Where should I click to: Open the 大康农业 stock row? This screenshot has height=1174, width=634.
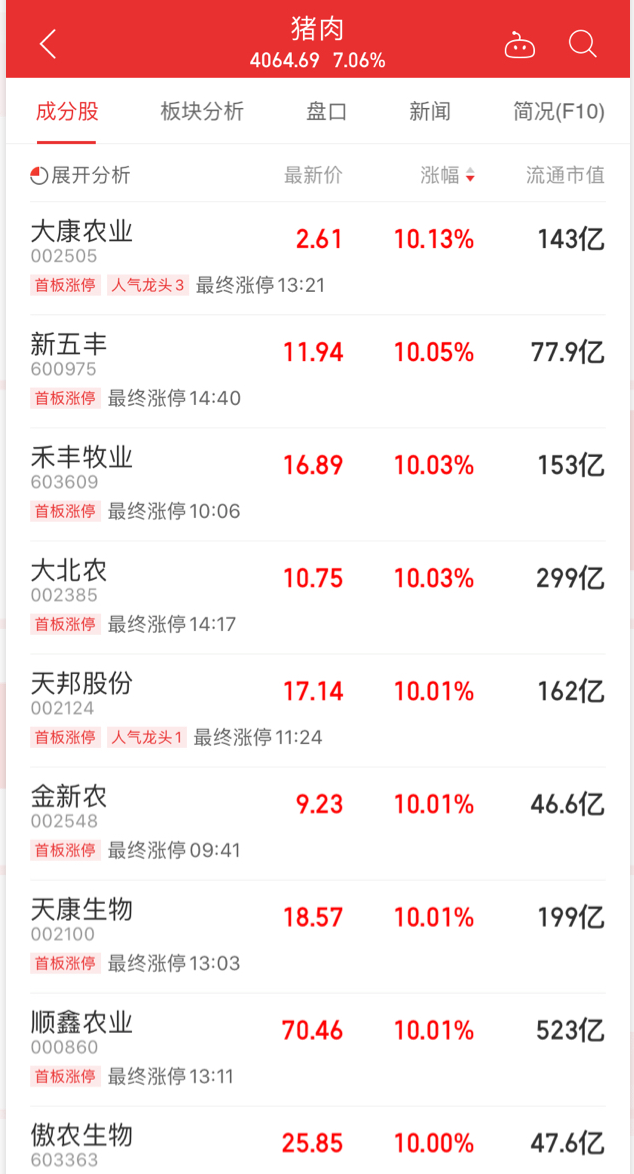pos(82,232)
